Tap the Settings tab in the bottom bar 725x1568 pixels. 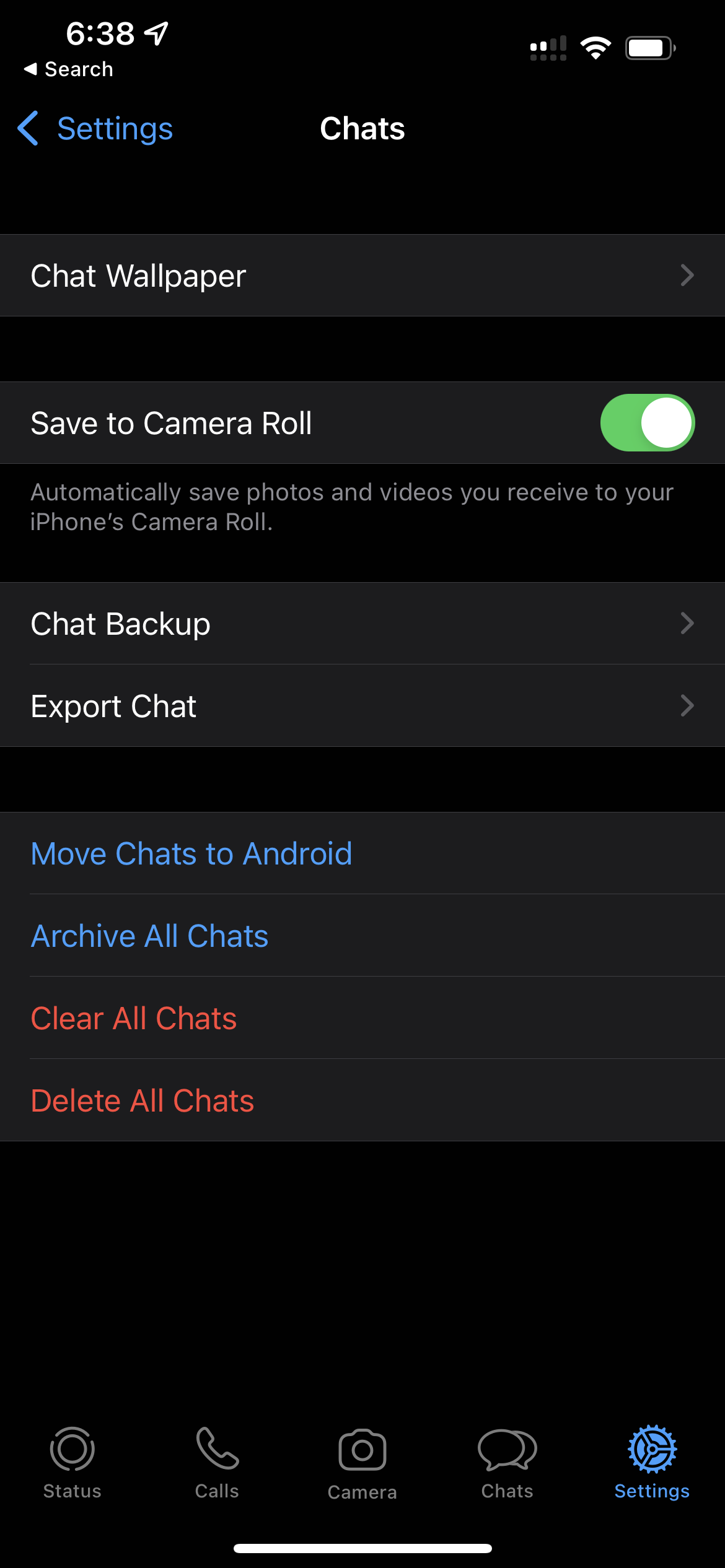652,1463
